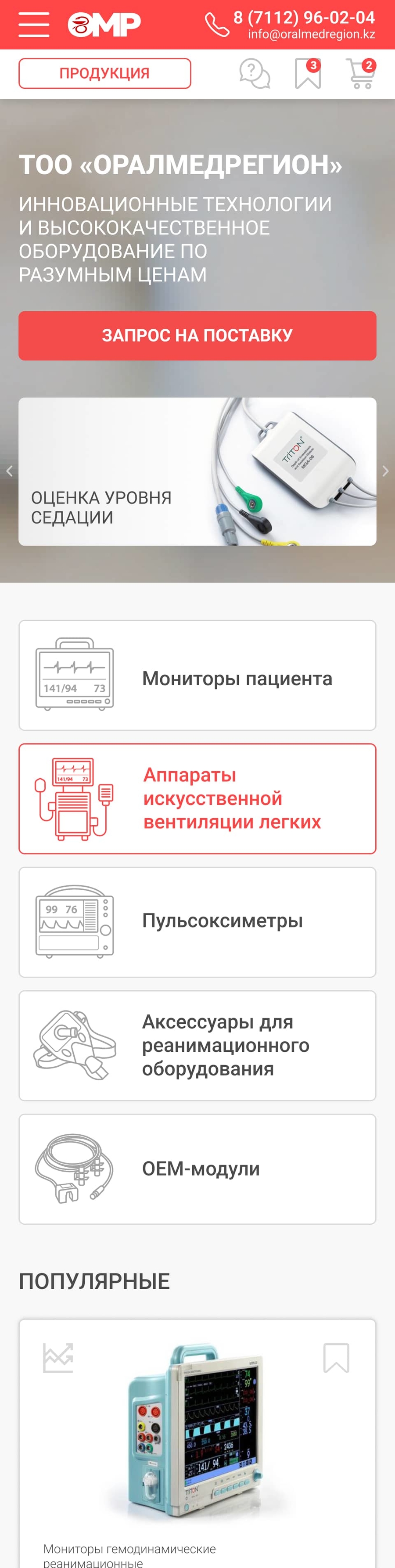The image size is (395, 1568).
Task: Go to next banner slide
Action: 385,471
